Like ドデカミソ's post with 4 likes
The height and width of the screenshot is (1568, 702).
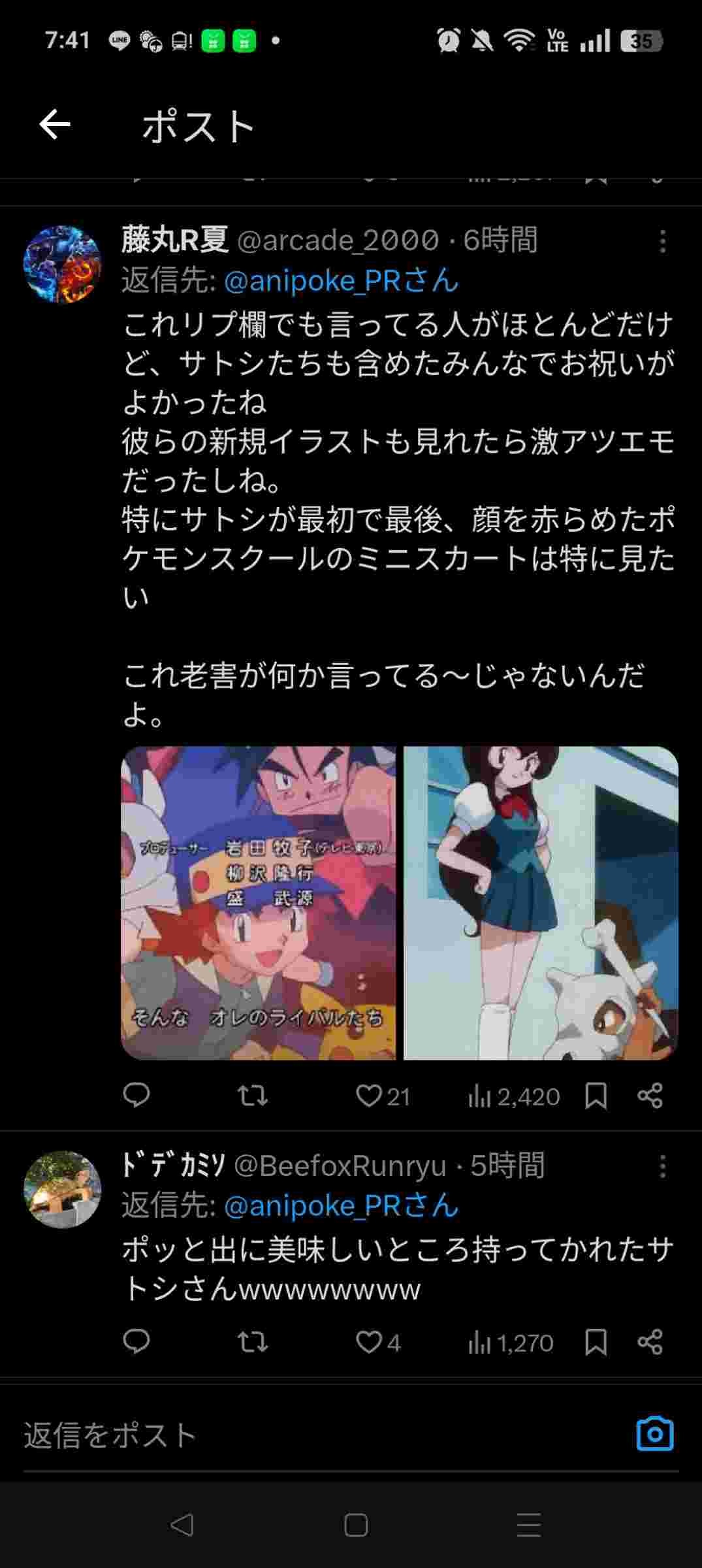tap(369, 1342)
